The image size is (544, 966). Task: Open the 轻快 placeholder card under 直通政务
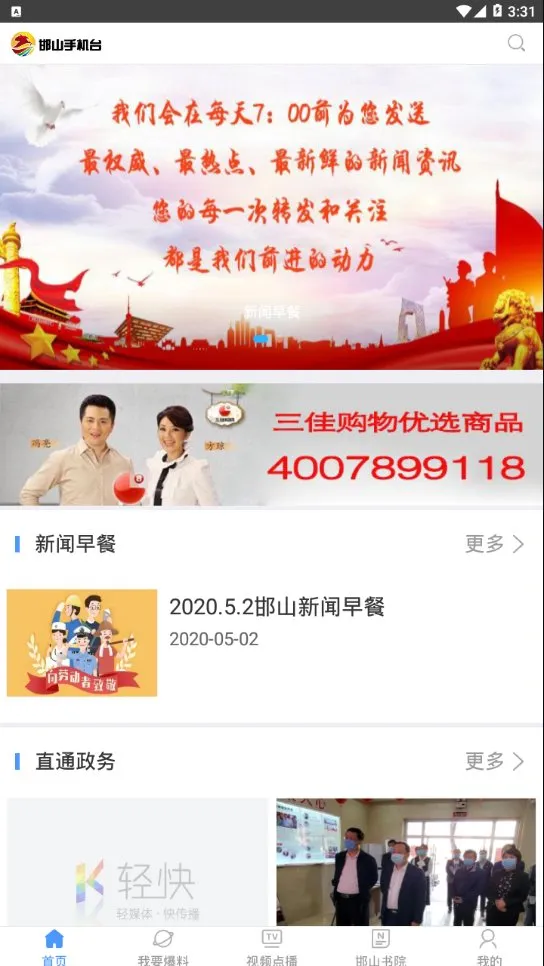pos(137,862)
